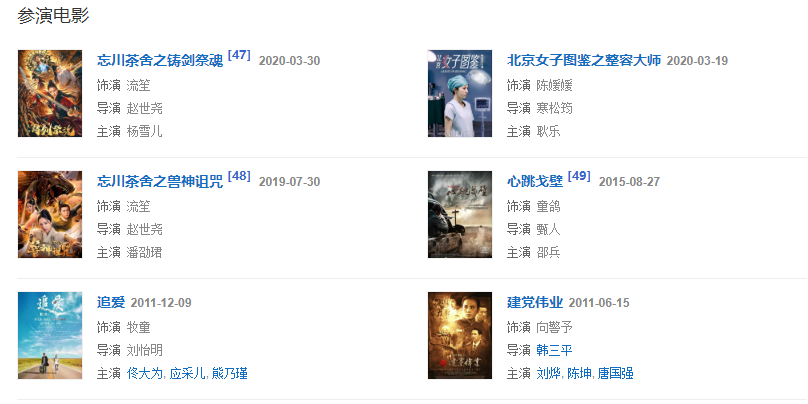808x404 pixels.
Task: Tap the 建党伟业 poster thumbnail
Action: click(x=460, y=335)
